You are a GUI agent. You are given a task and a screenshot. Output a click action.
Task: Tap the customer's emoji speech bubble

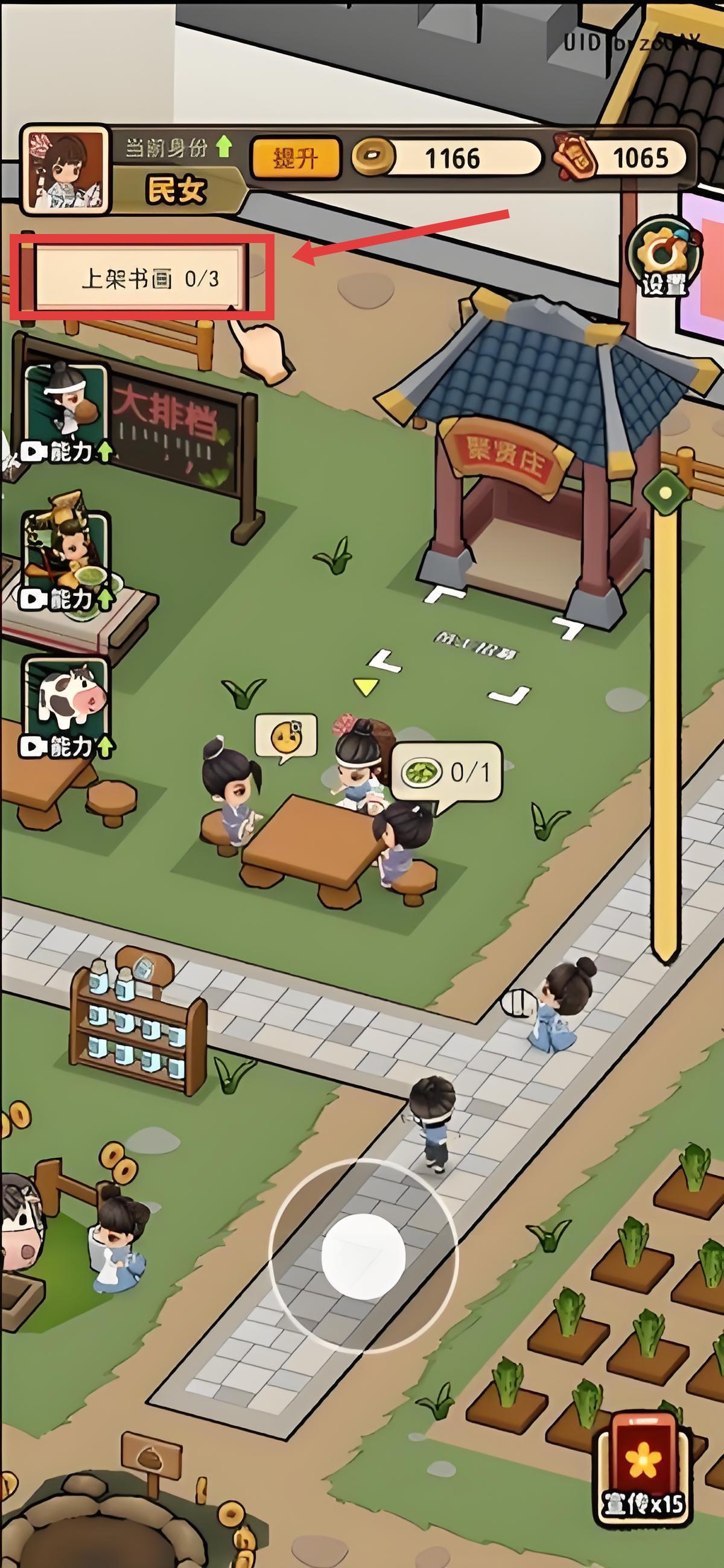point(285,737)
